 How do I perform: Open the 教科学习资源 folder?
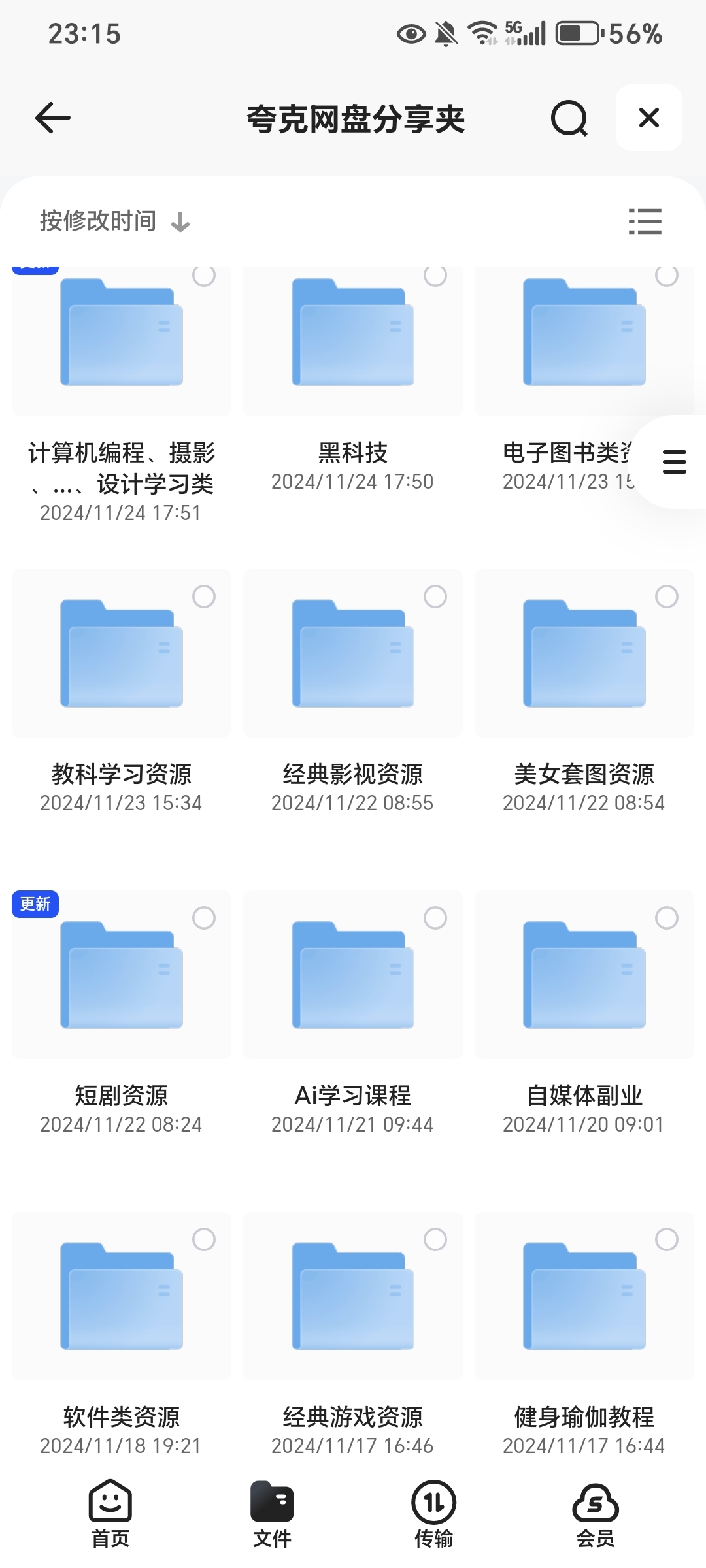[x=122, y=653]
